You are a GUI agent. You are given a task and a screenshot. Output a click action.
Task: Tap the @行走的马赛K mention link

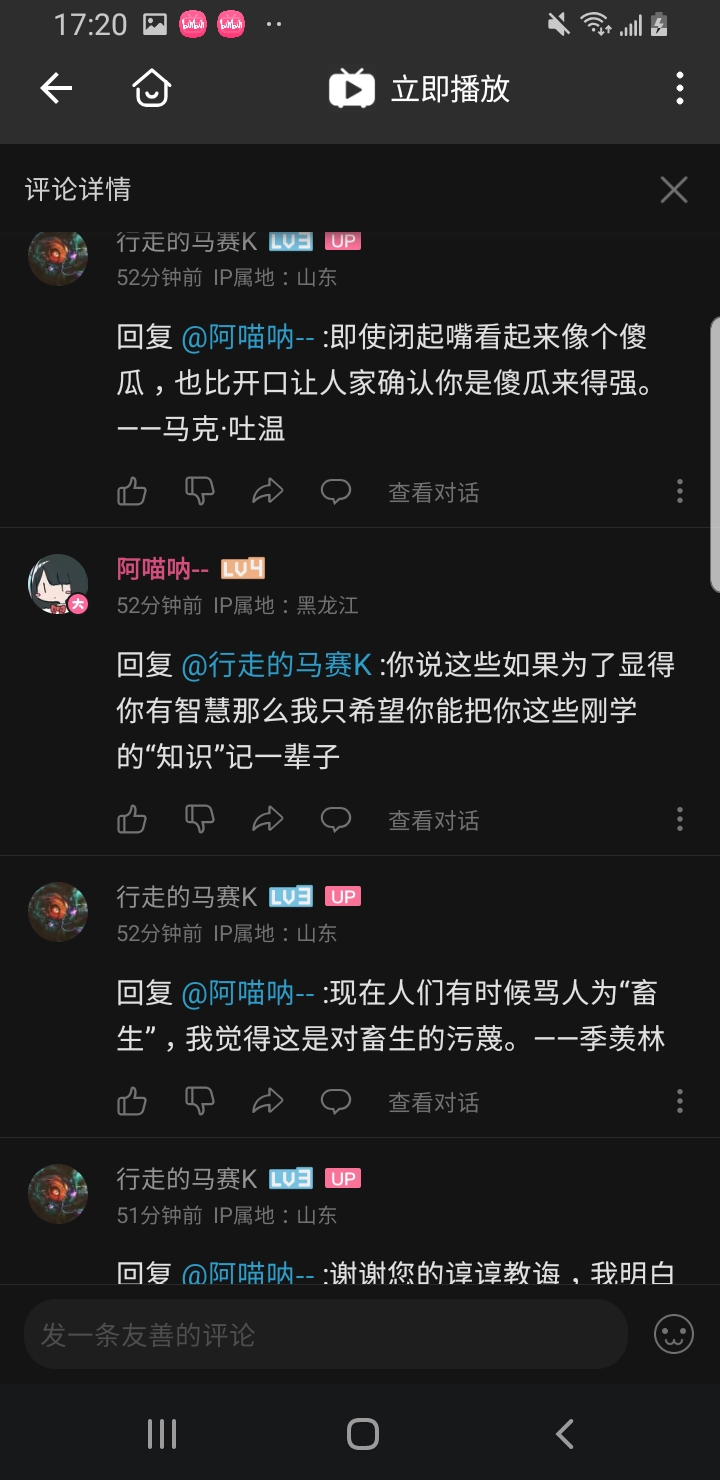click(277, 664)
